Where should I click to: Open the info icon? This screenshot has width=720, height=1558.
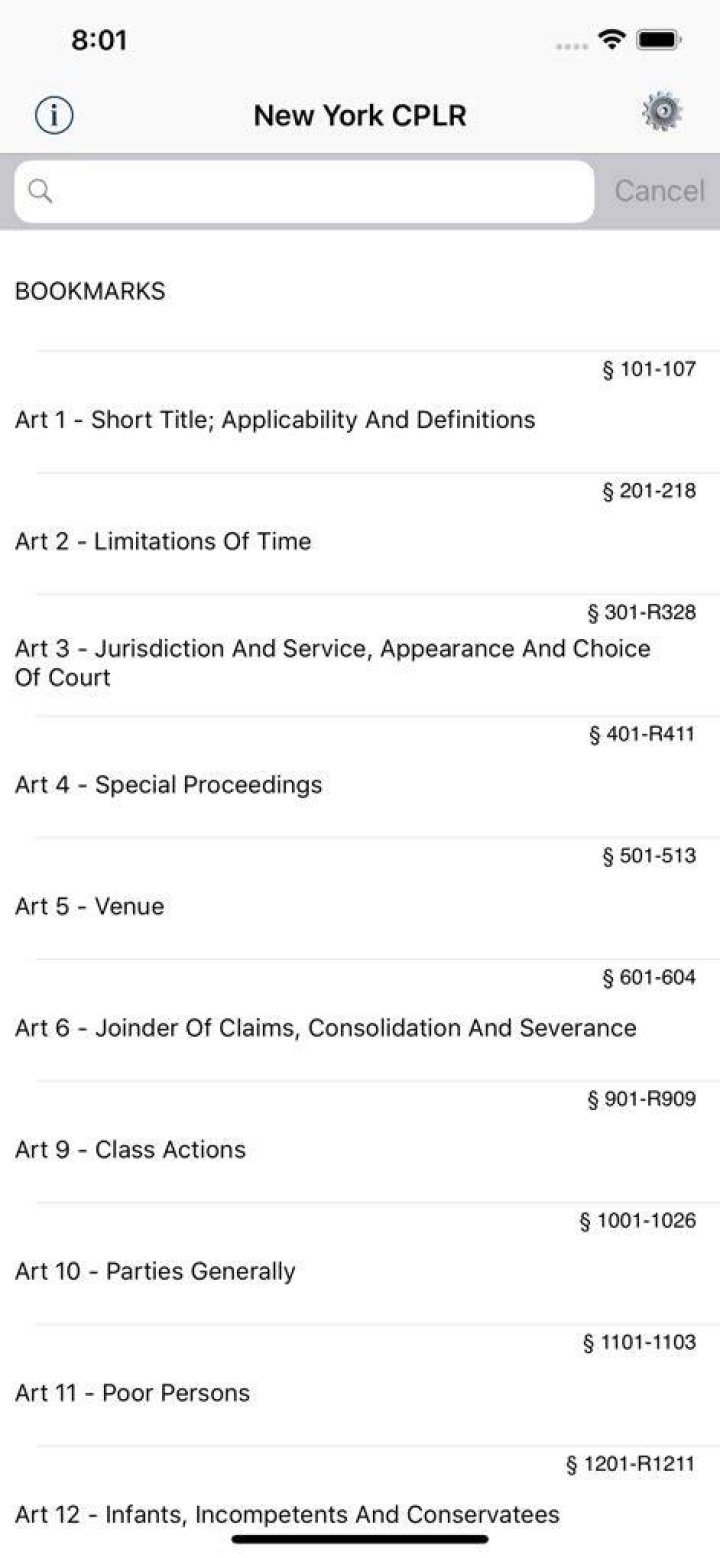(55, 115)
